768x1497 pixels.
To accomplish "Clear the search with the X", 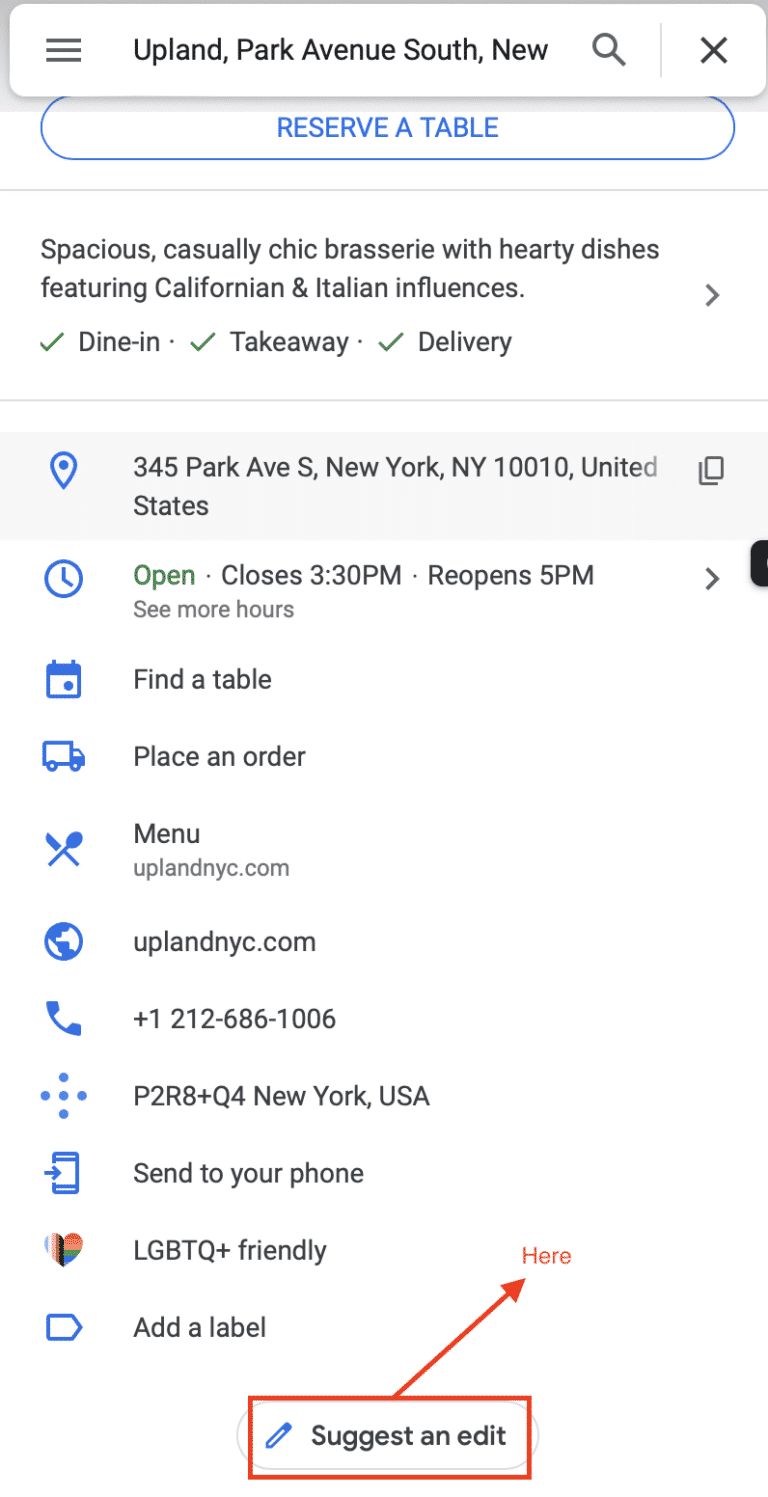I will click(x=713, y=49).
